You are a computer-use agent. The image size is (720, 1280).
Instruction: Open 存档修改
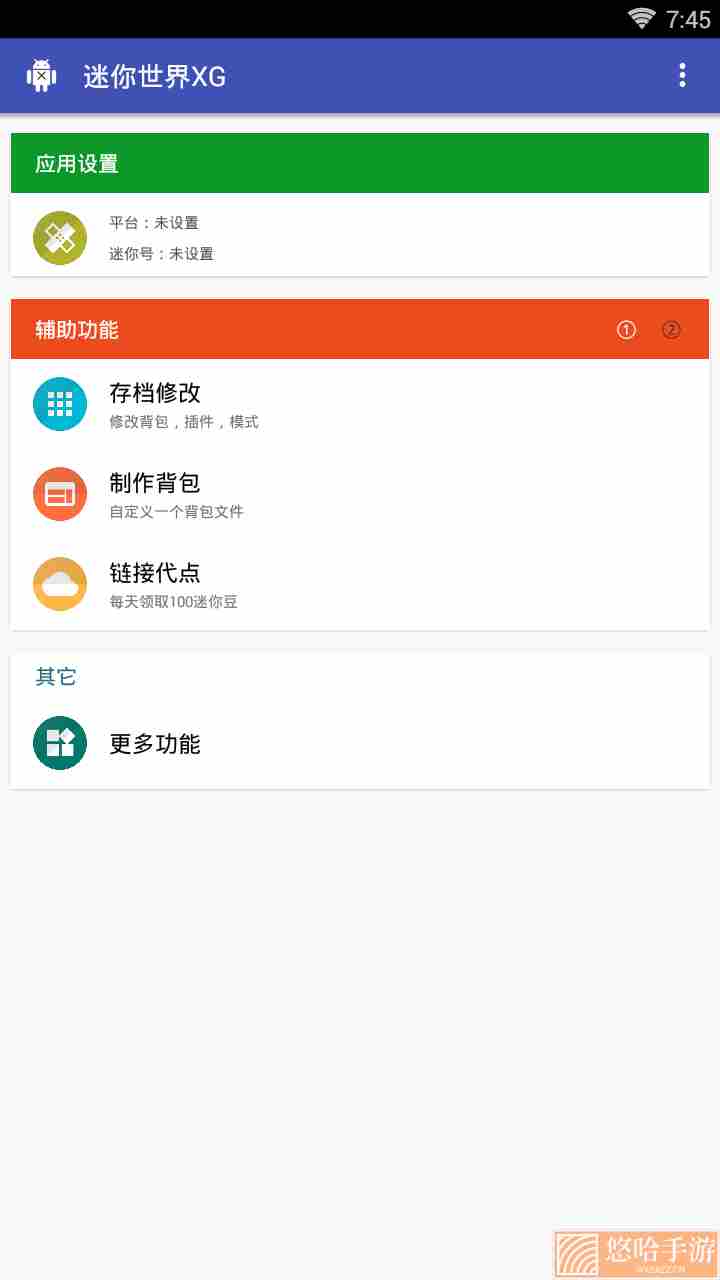[x=360, y=404]
